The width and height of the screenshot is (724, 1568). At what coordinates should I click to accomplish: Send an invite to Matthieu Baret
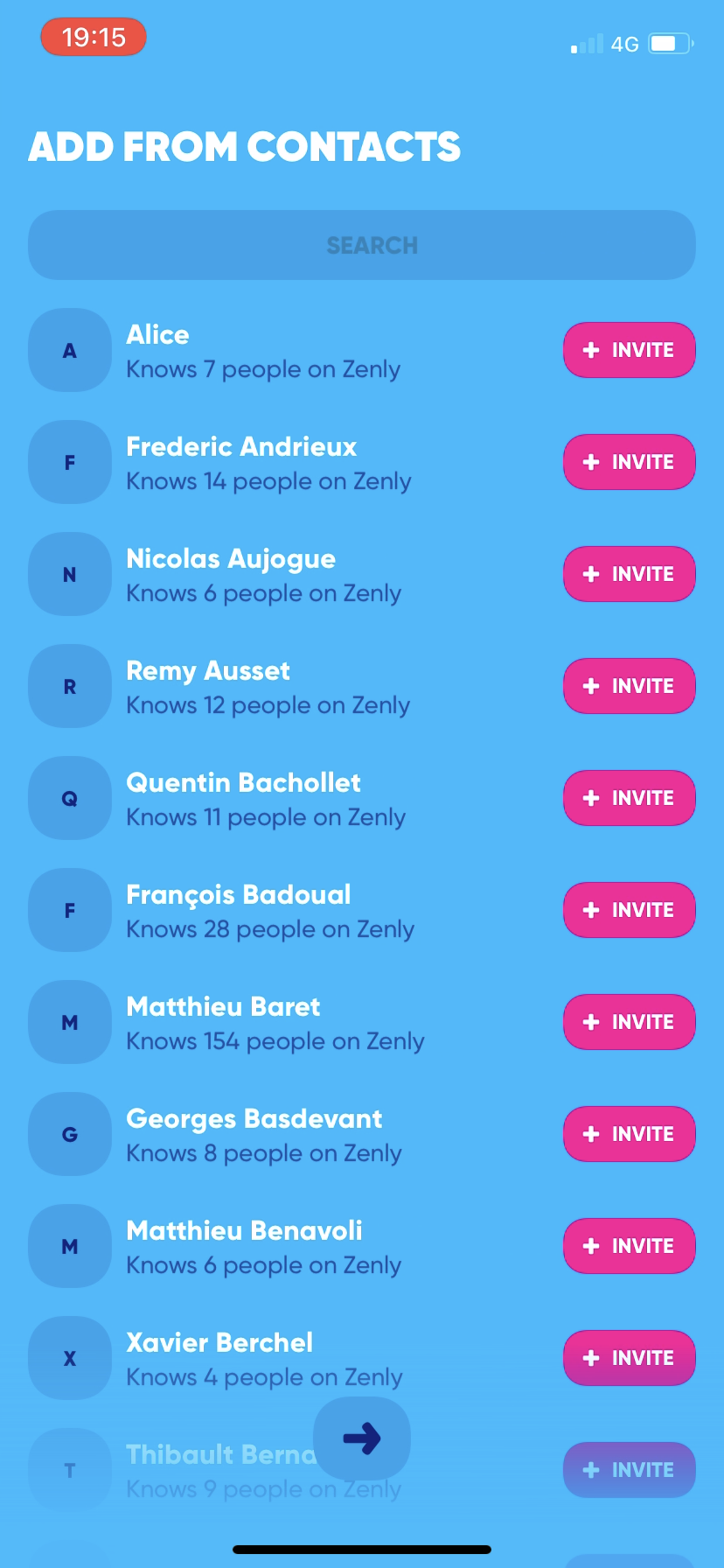click(x=629, y=1022)
